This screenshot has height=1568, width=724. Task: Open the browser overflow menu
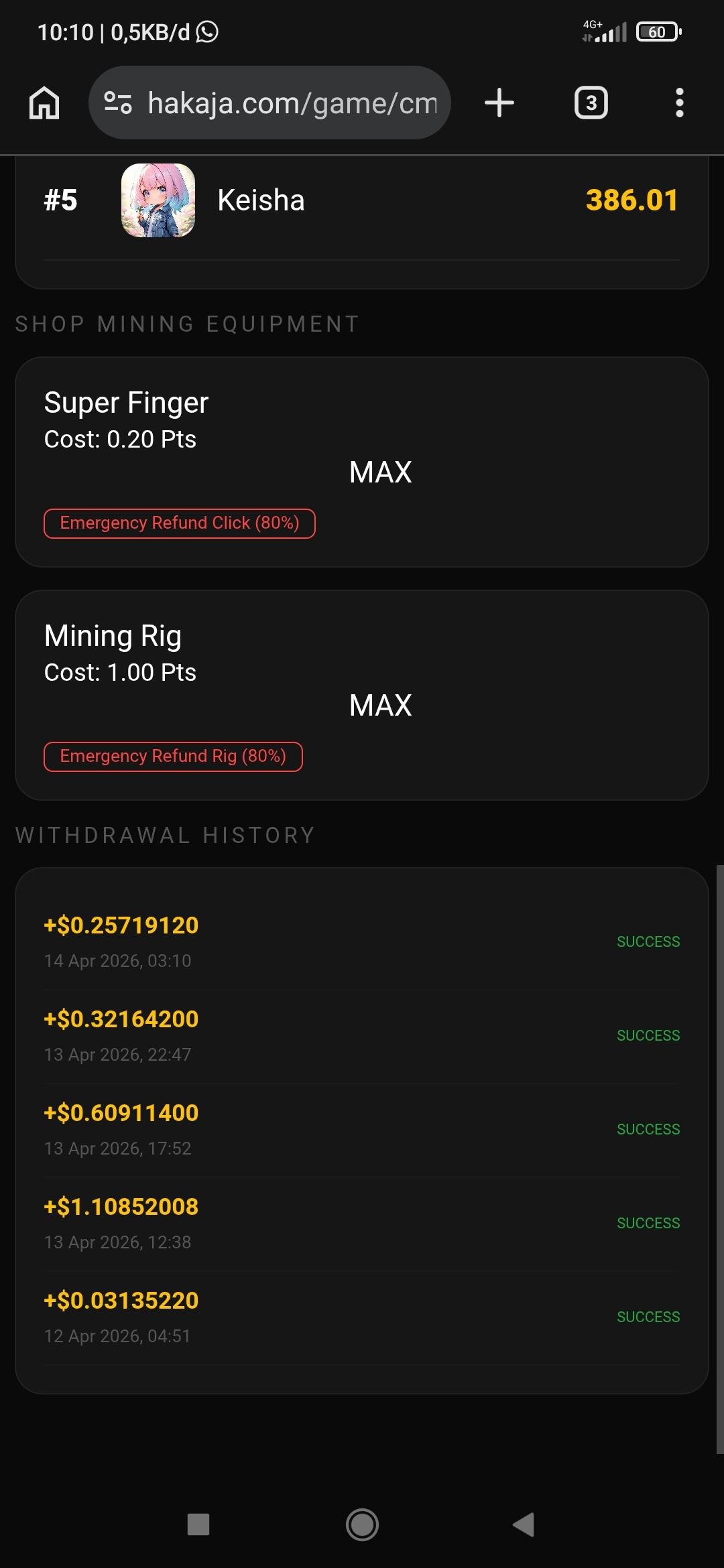click(679, 103)
